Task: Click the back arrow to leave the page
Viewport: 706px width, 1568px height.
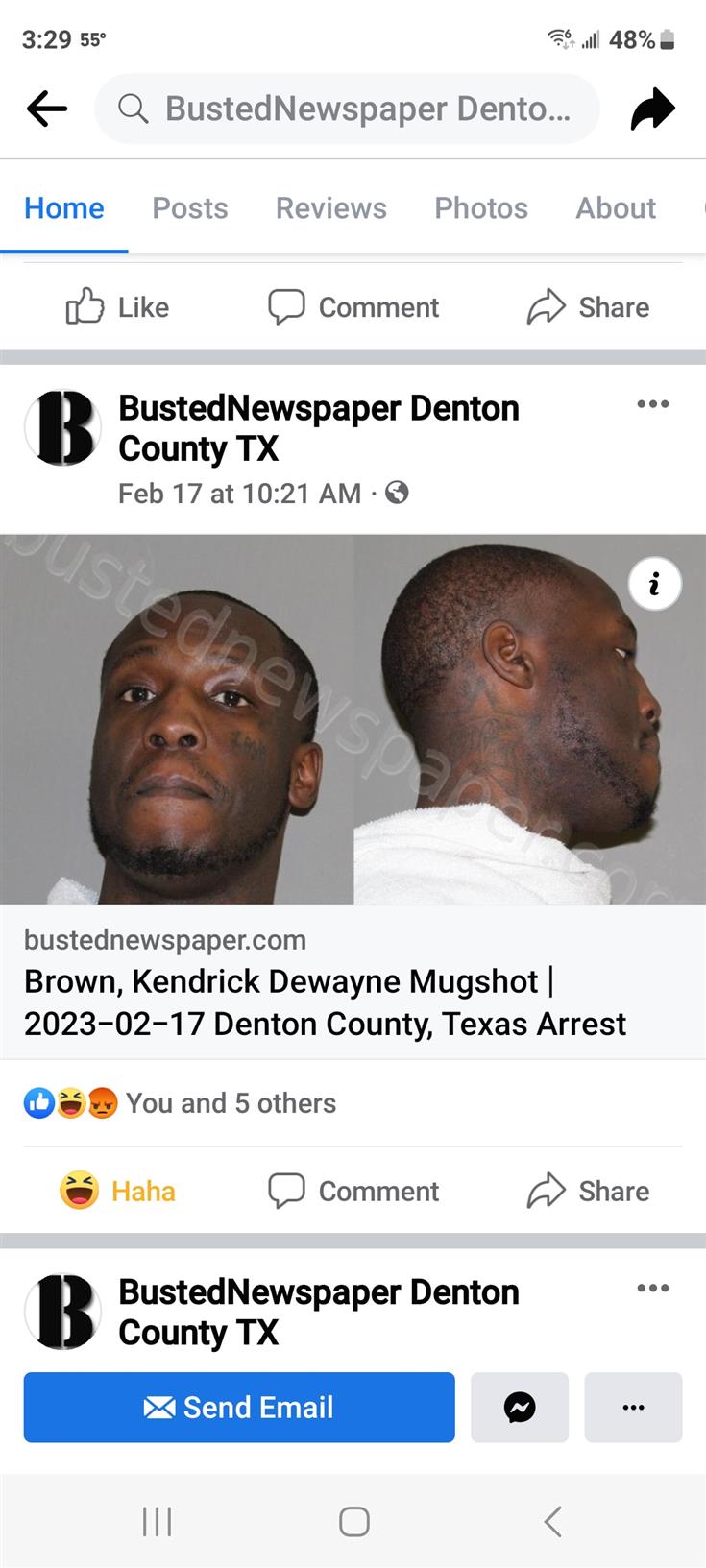Action: pos(46,108)
